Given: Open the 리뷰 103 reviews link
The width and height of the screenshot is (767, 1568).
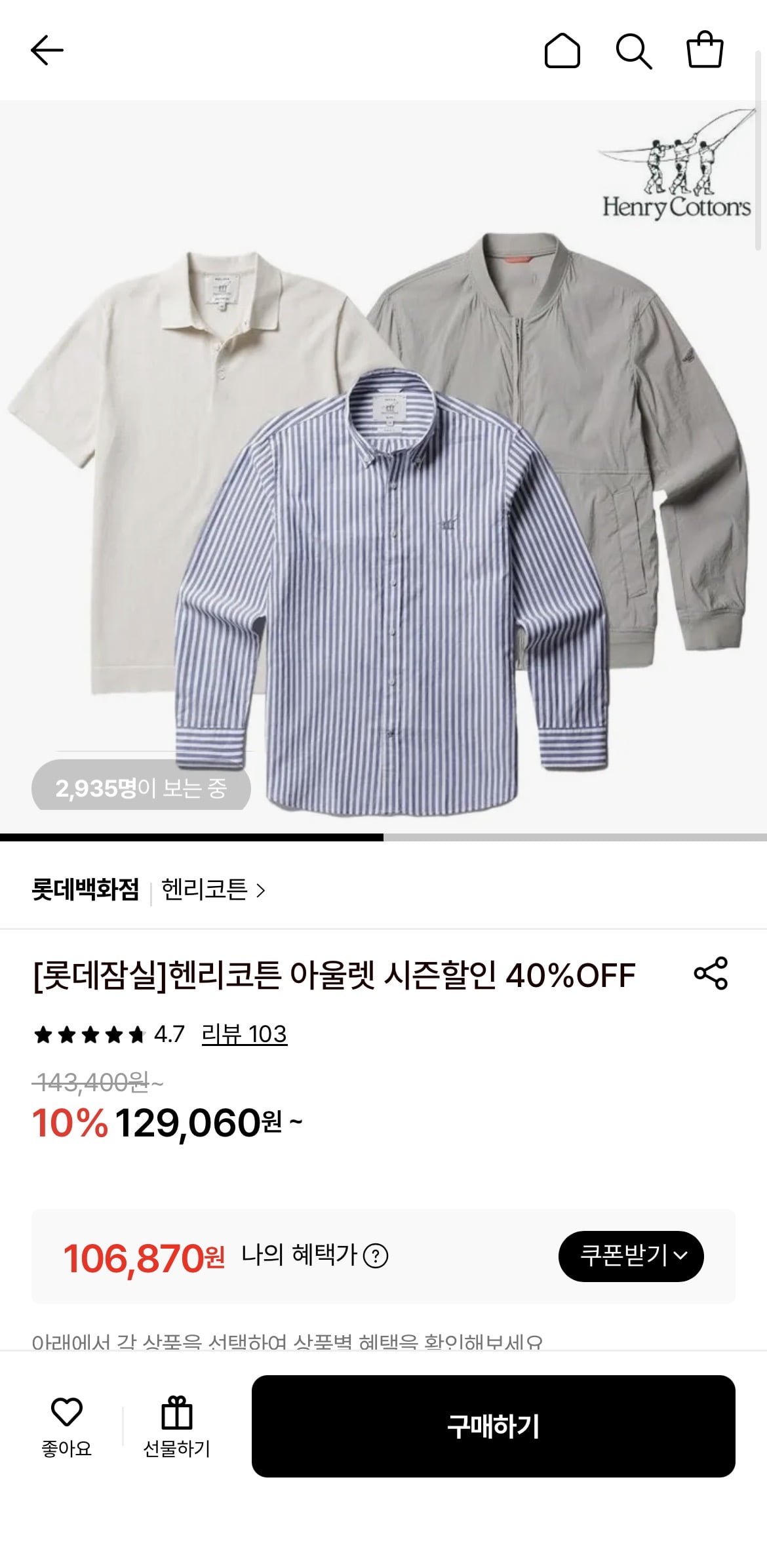Looking at the screenshot, I should 244,1034.
